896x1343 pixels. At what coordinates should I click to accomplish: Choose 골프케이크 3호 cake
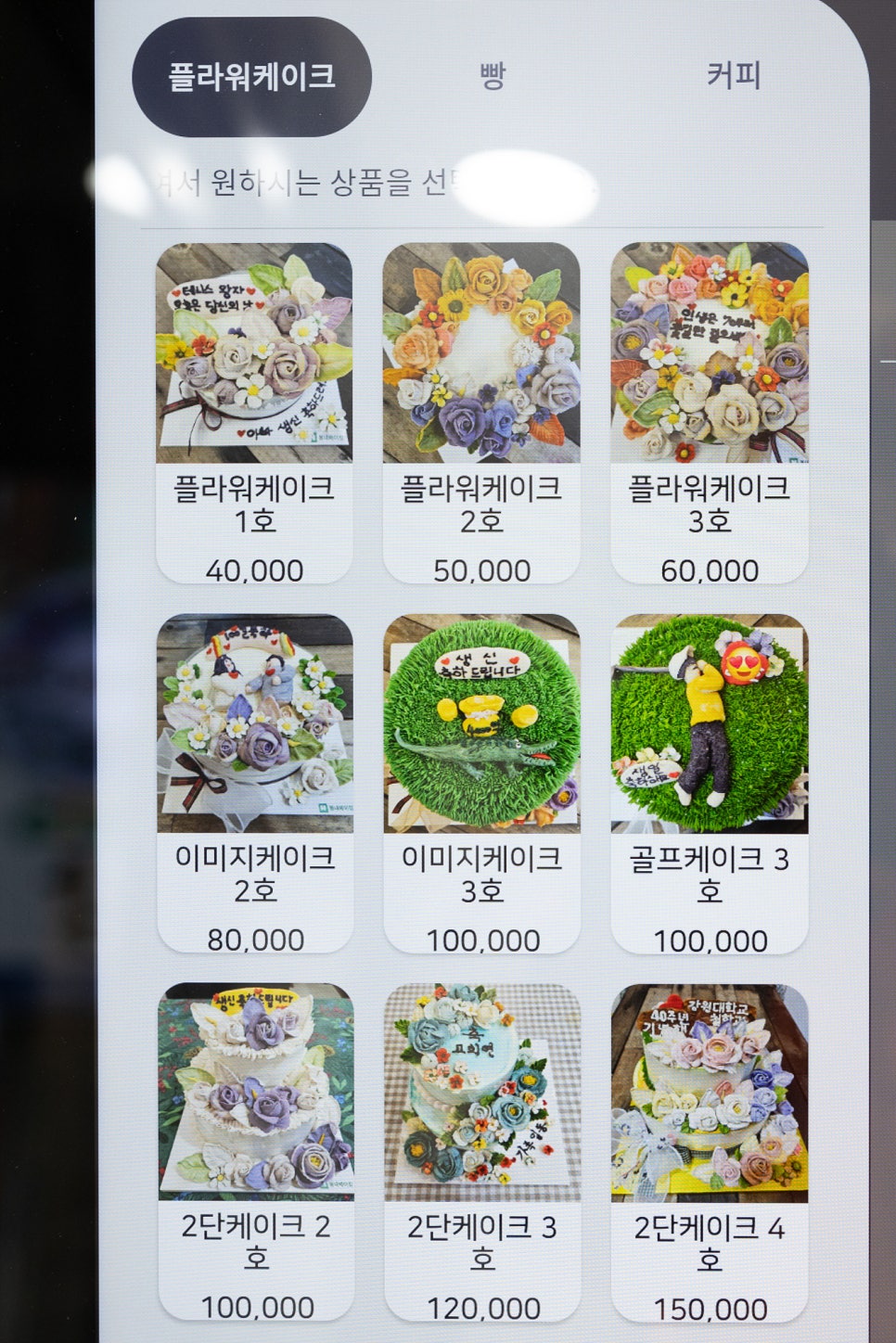tap(710, 782)
